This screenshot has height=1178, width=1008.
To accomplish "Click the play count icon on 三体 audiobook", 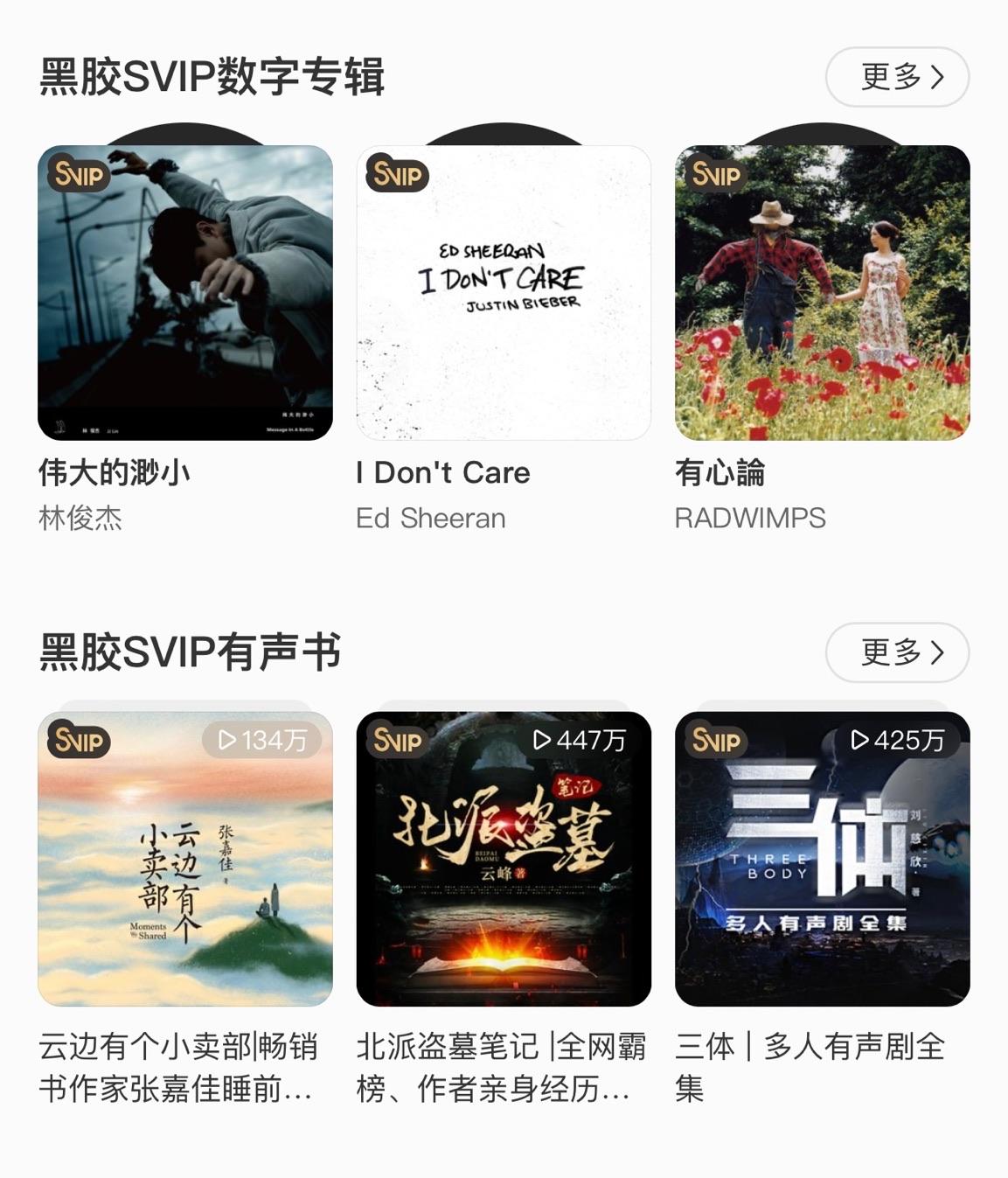I will 862,739.
